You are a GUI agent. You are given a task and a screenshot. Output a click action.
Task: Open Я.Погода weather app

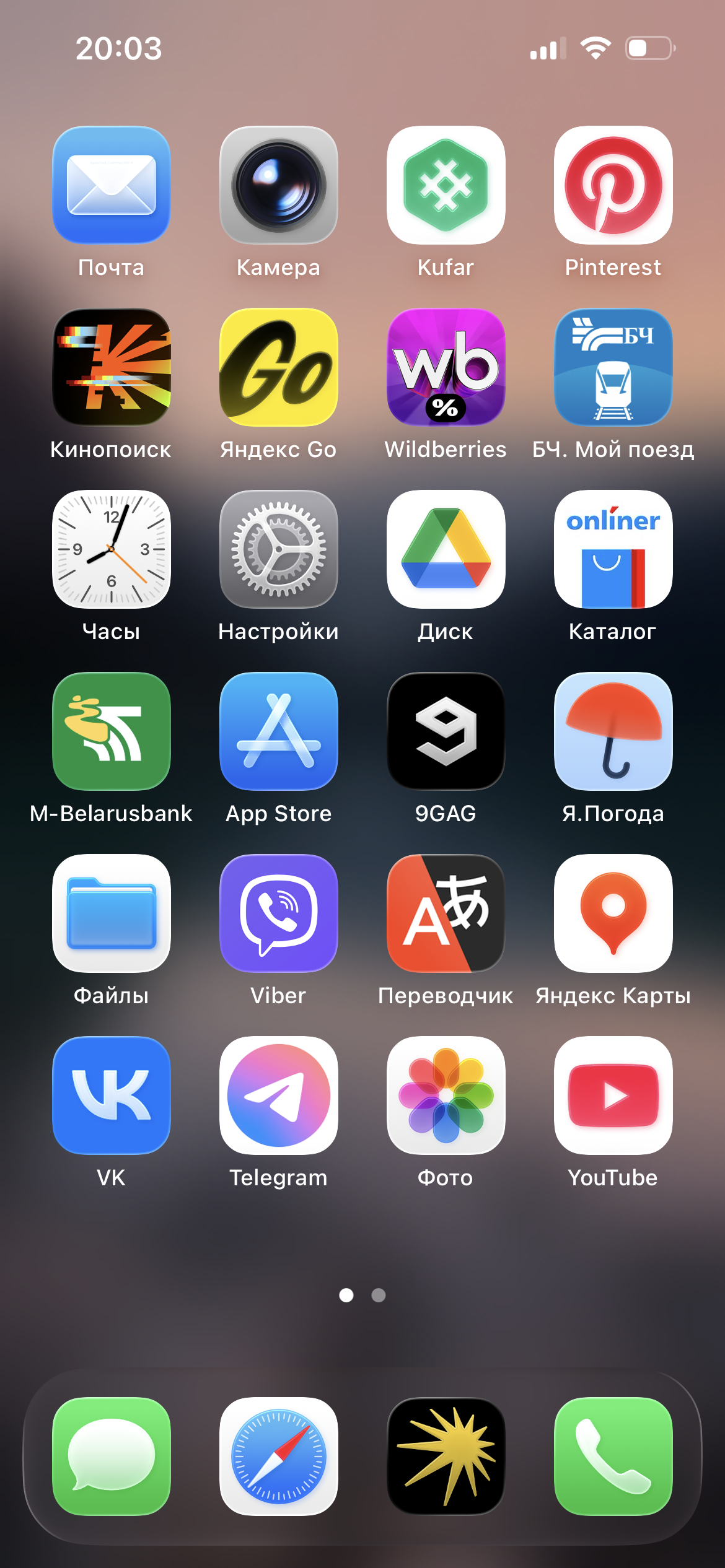click(x=613, y=731)
